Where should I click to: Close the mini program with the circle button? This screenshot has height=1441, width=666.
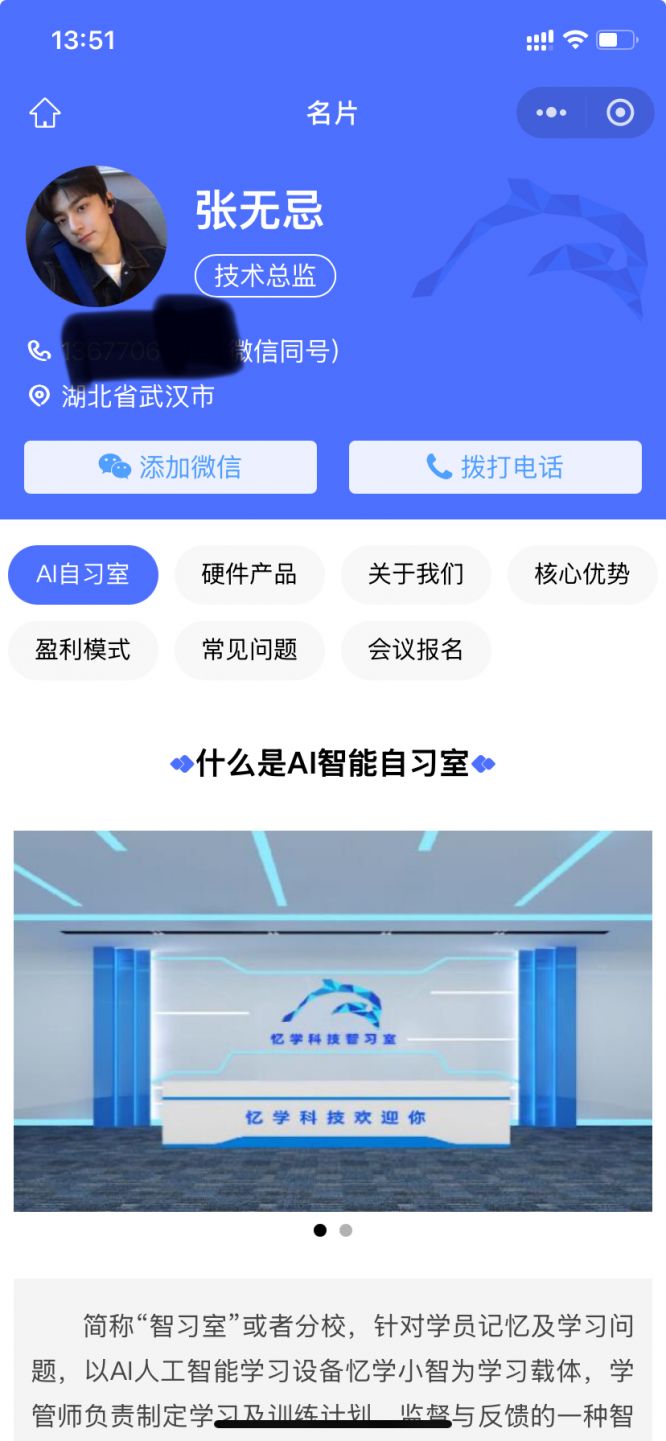coord(620,113)
